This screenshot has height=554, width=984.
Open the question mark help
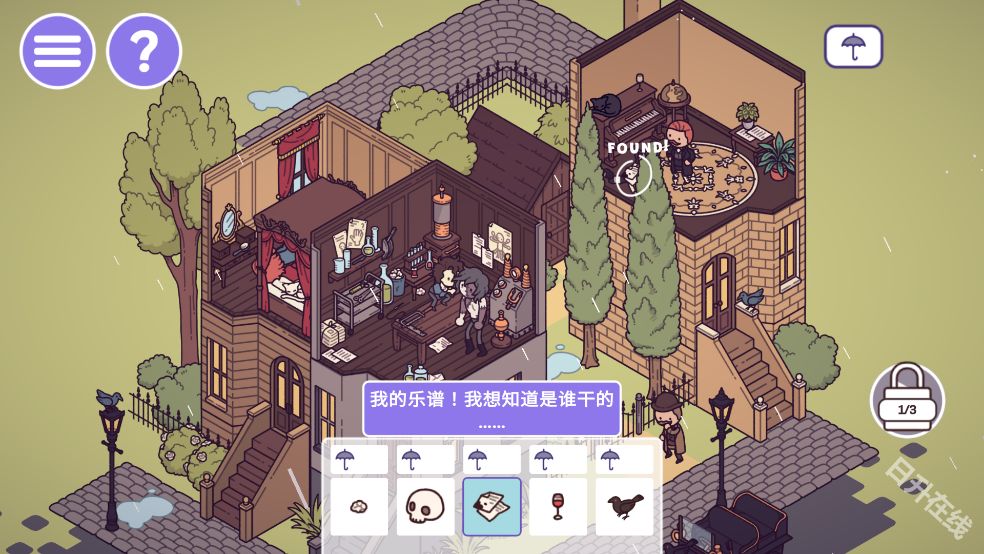tap(144, 51)
